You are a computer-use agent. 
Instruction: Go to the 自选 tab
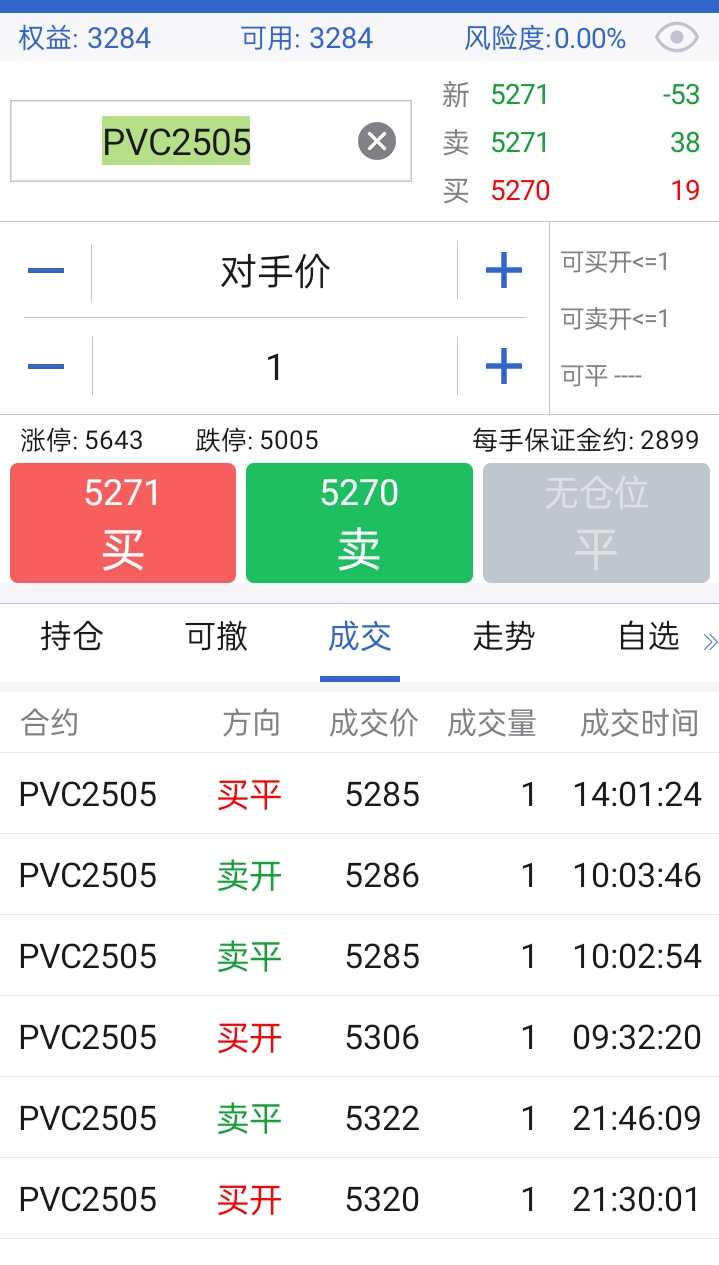coord(648,637)
